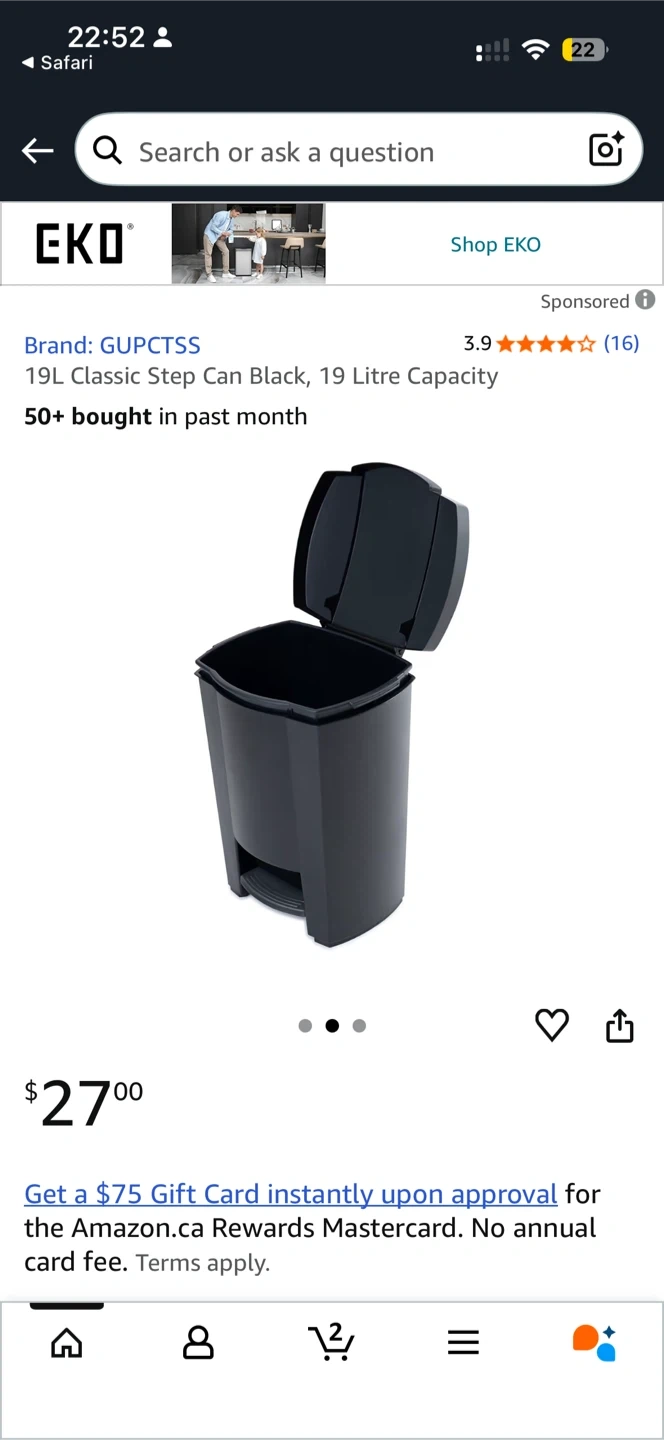Open Brand: GUPCTSS link
This screenshot has width=664, height=1440.
(112, 345)
